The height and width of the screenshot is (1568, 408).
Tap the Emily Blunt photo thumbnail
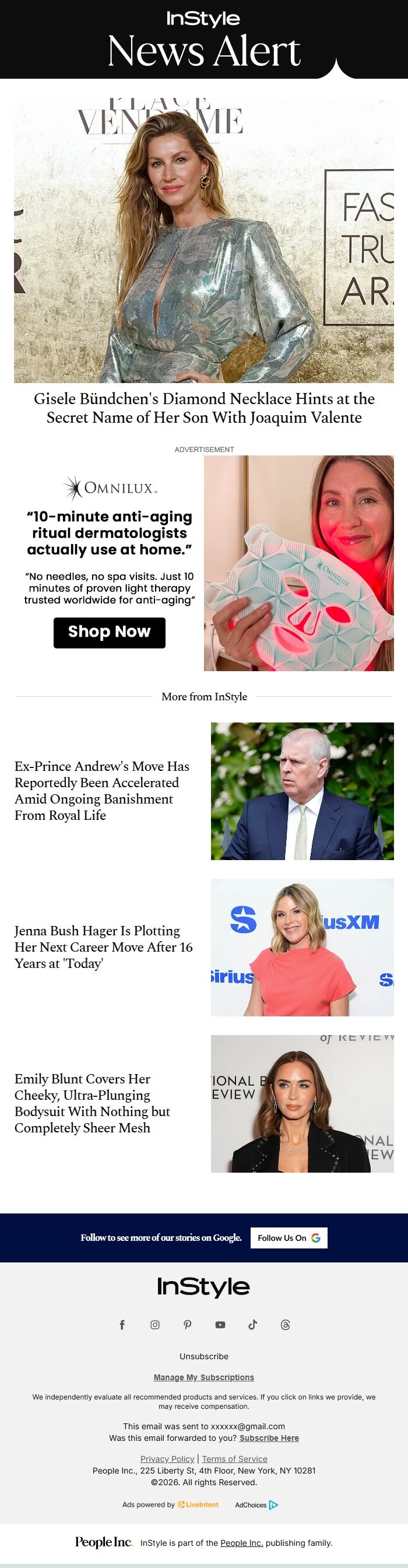[x=302, y=1103]
